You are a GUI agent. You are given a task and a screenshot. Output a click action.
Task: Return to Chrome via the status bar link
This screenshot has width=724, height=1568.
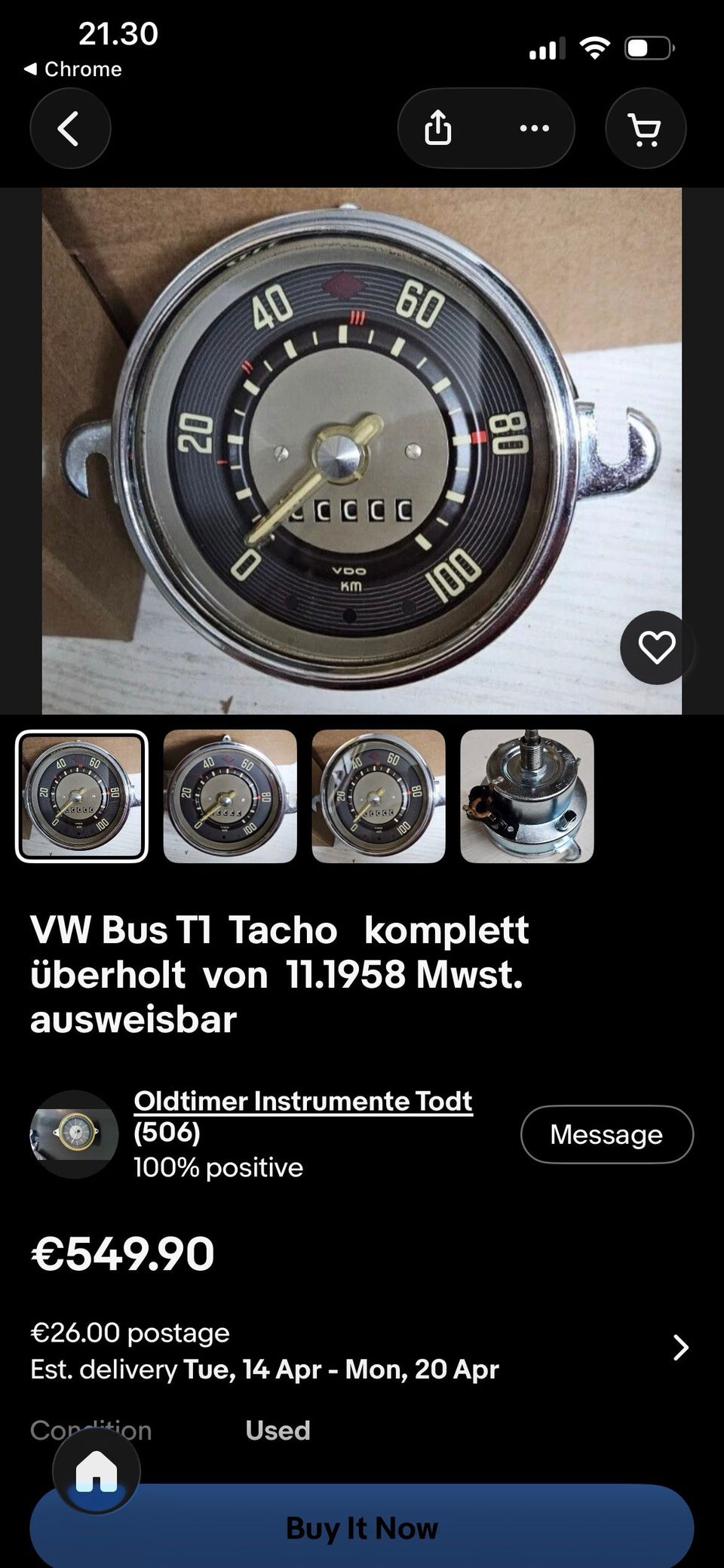pyautogui.click(x=72, y=69)
